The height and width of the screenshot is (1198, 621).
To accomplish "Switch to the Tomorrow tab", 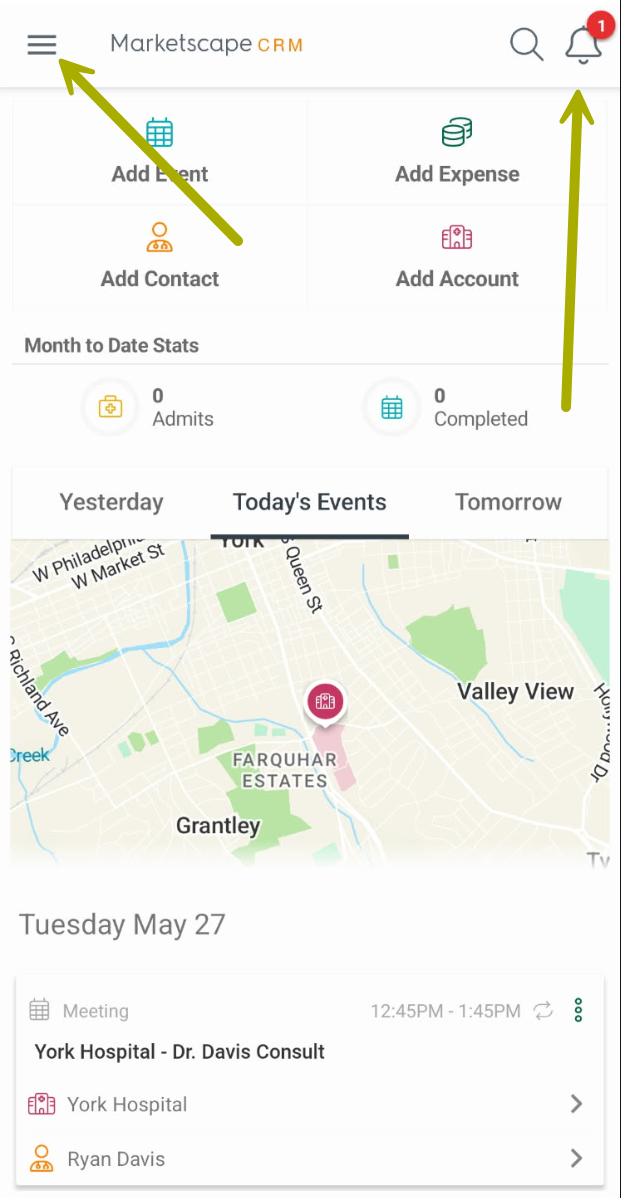I will pyautogui.click(x=508, y=502).
